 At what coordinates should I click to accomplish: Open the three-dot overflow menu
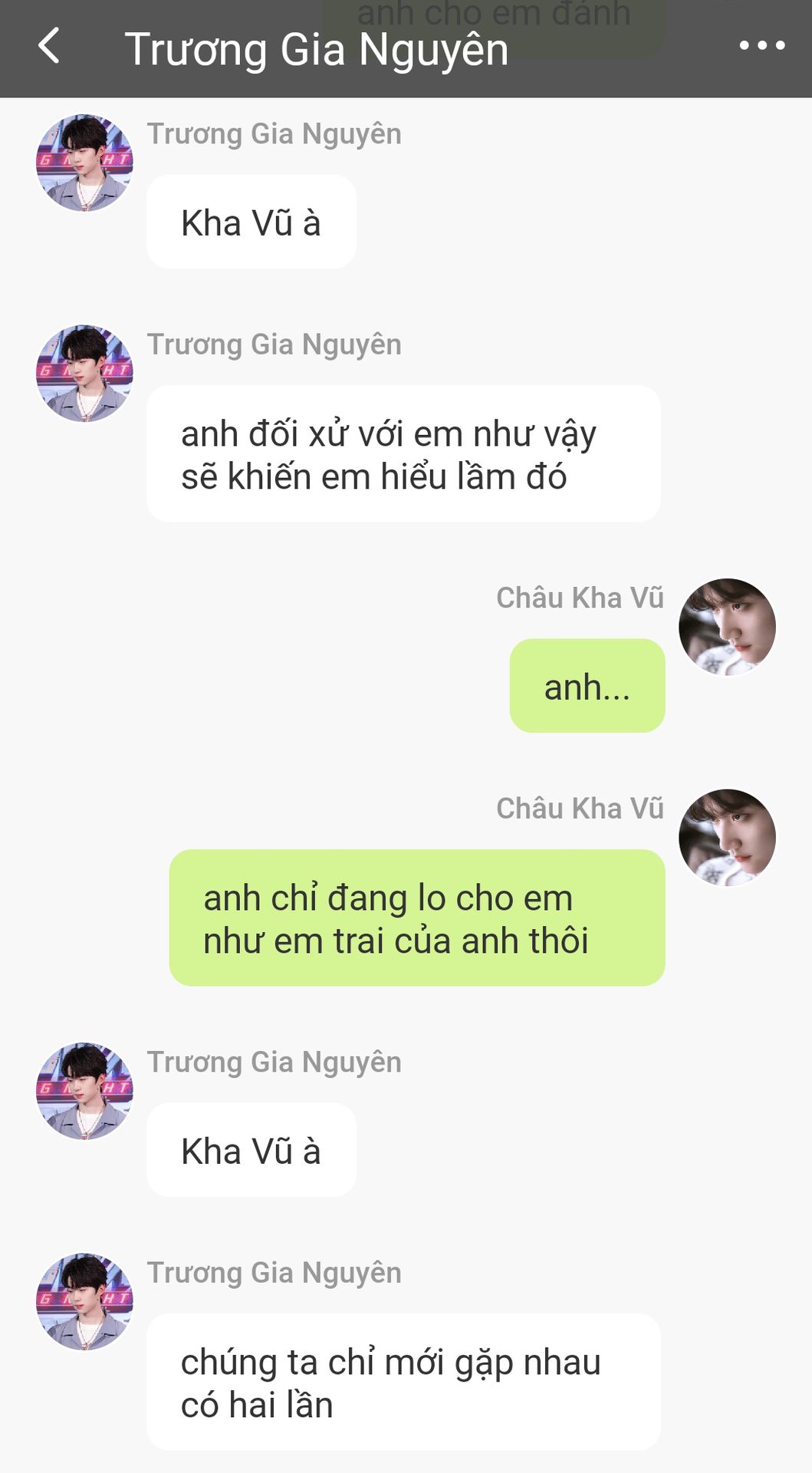(x=761, y=46)
